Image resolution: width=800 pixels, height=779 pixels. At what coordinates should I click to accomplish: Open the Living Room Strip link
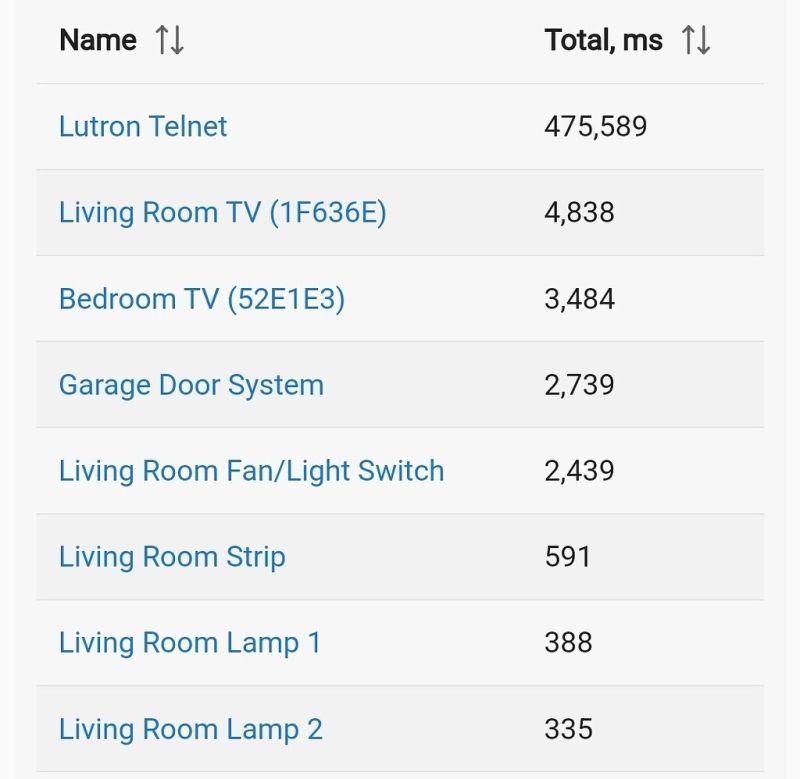click(172, 557)
